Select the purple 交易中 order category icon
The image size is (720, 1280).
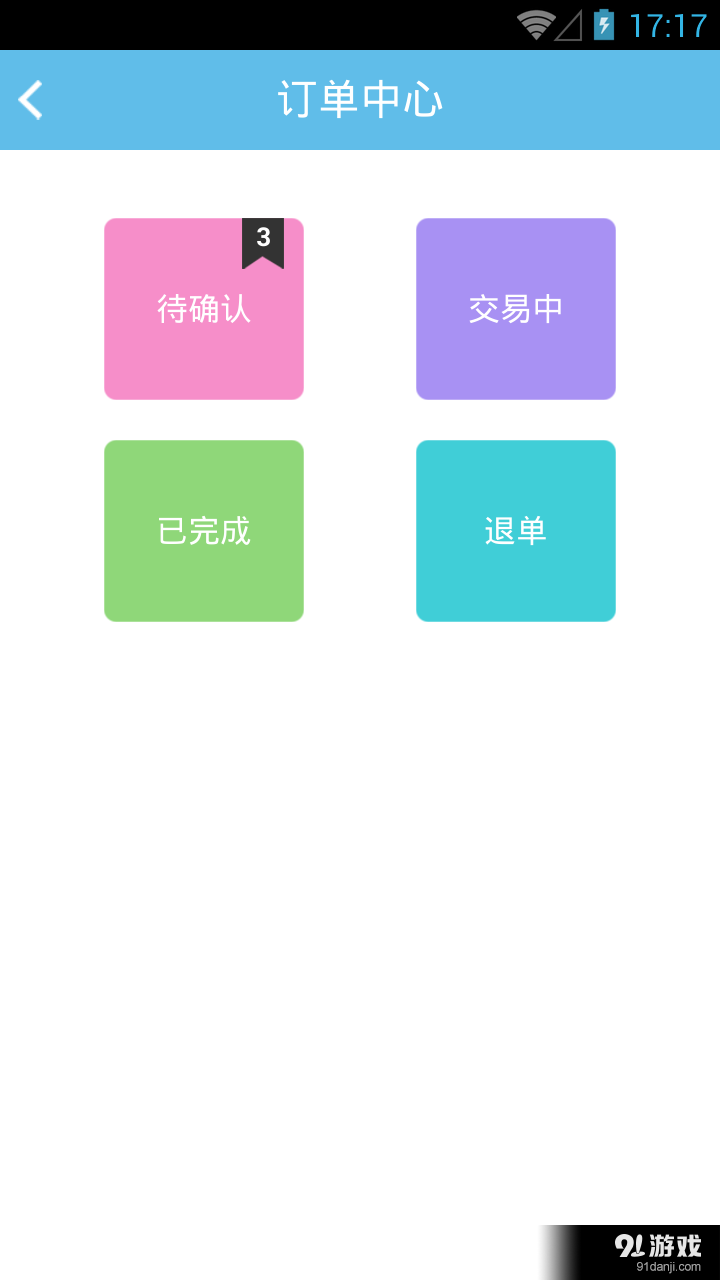coord(515,308)
